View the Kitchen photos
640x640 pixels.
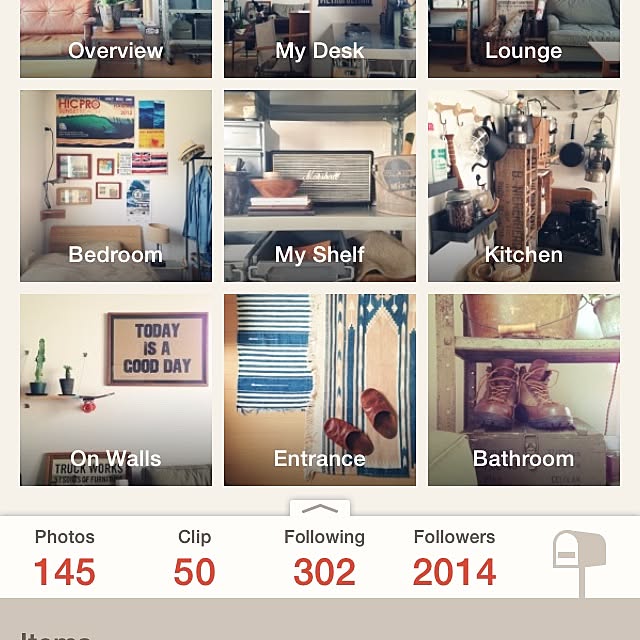click(x=523, y=186)
